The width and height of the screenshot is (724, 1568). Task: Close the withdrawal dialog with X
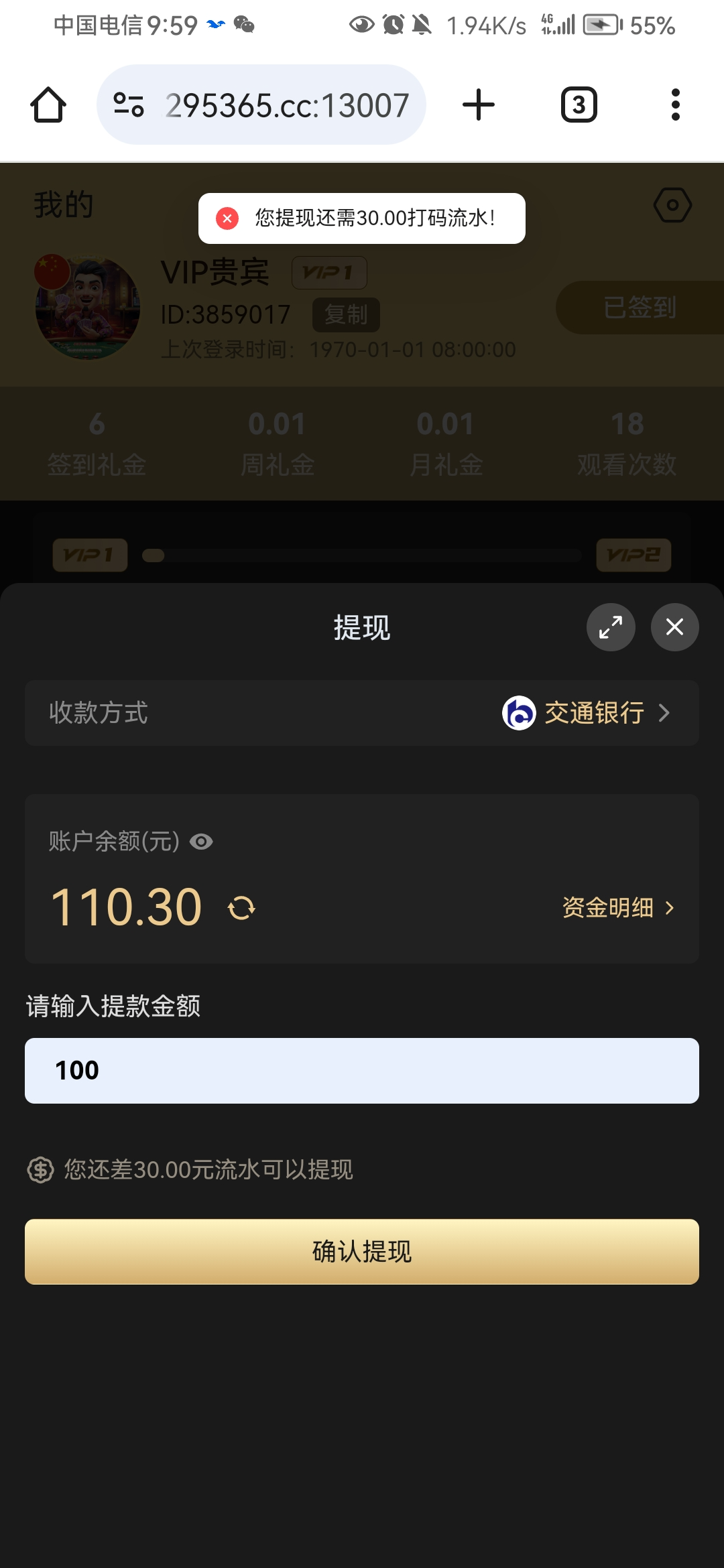click(674, 627)
